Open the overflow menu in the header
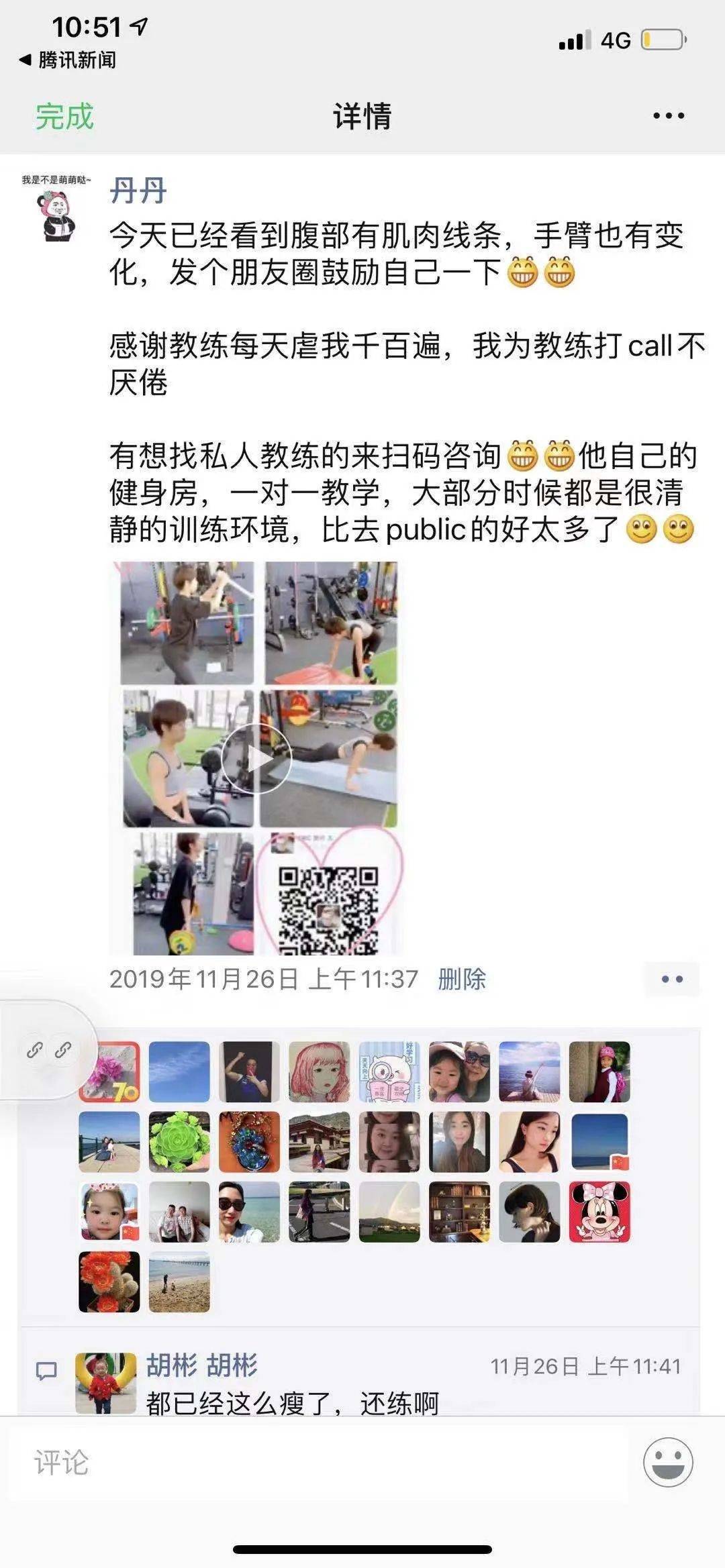This screenshot has height=1568, width=725. [669, 116]
